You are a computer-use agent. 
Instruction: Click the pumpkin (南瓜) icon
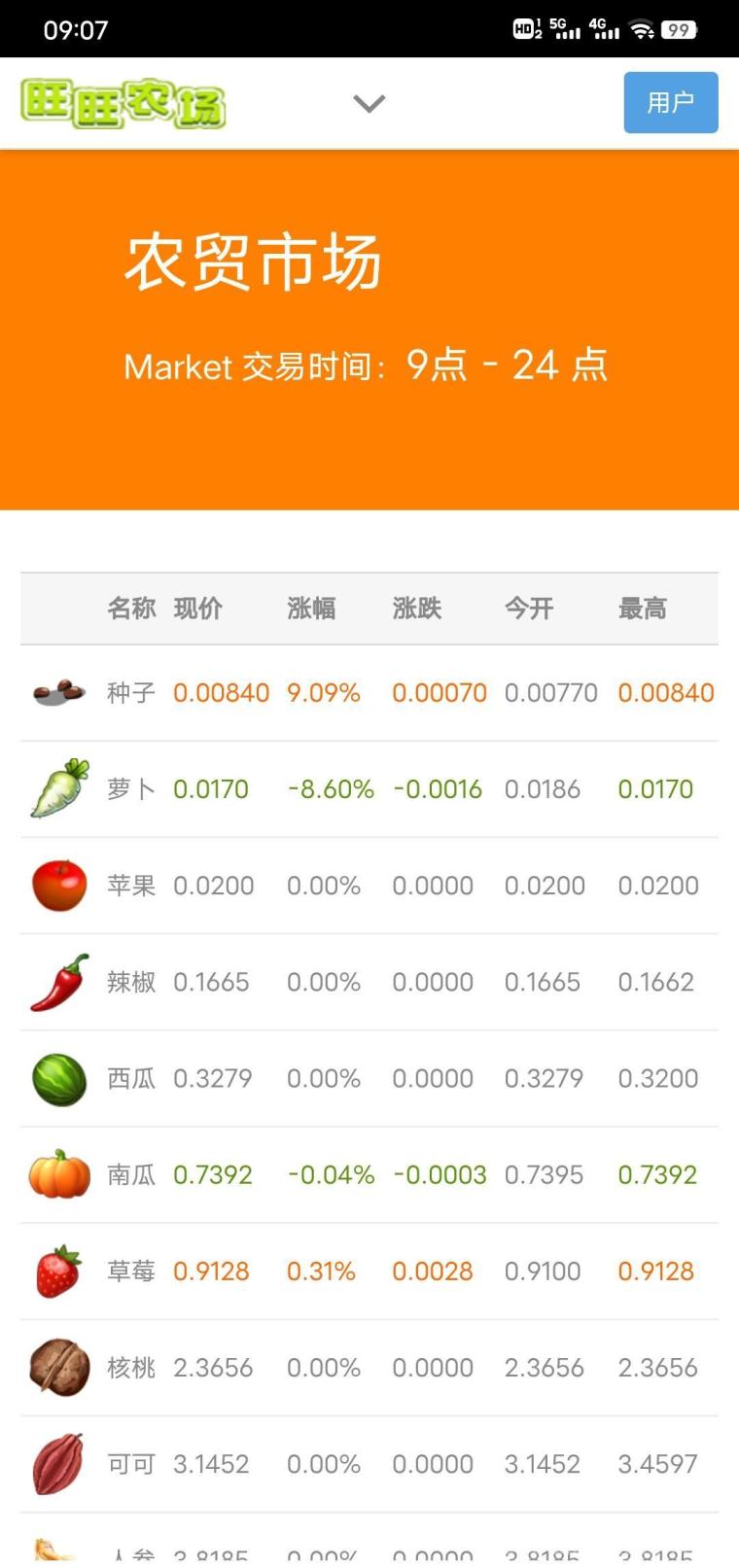pos(58,1174)
